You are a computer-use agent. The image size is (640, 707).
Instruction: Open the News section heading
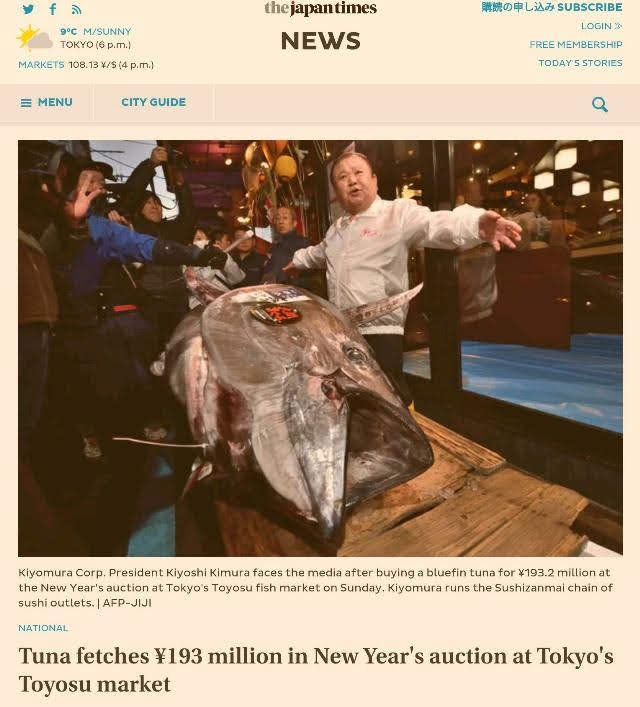(320, 41)
